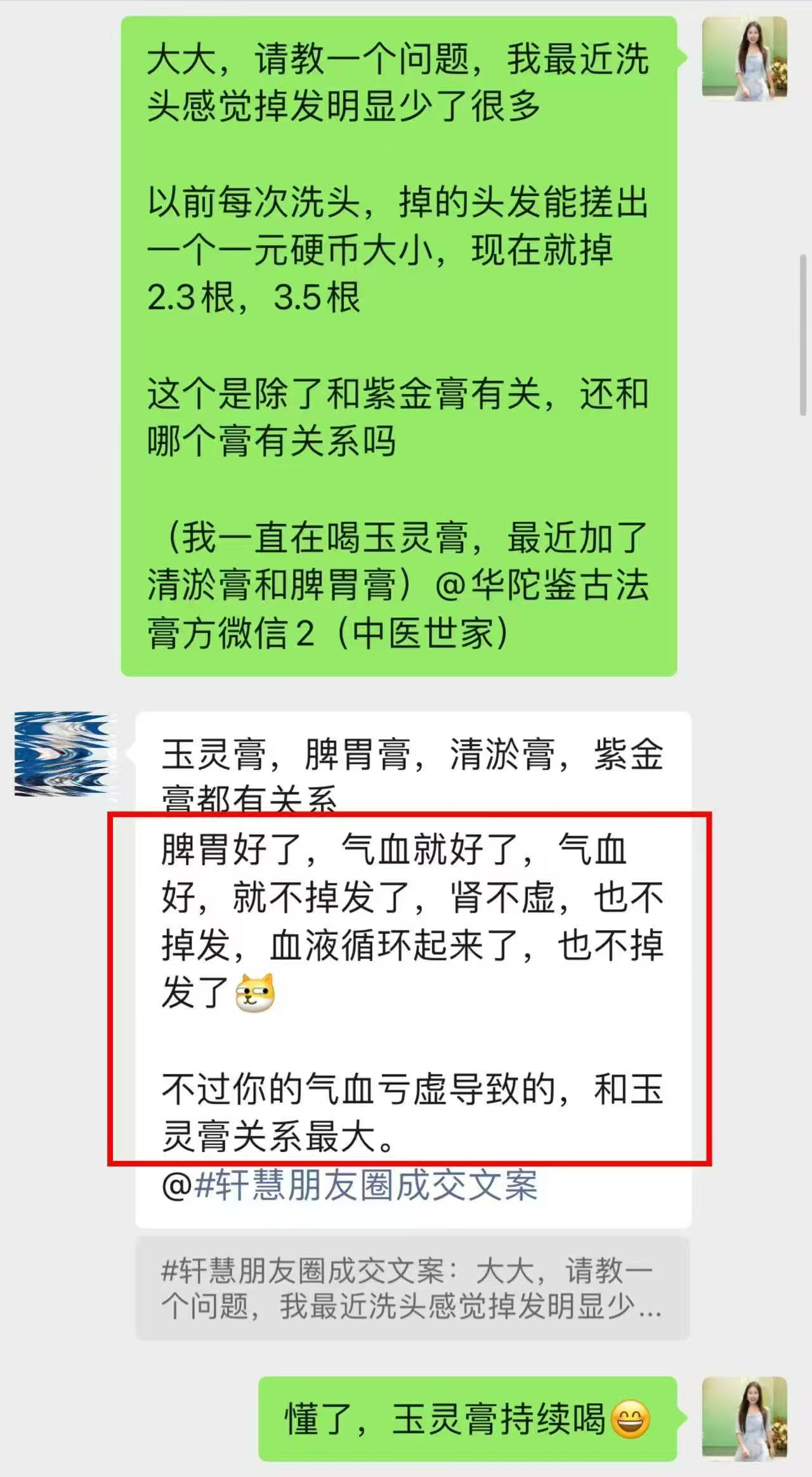Tap the blue @#轩慧朋友圈成交文案 mention
The image size is (812, 1477).
click(350, 1185)
